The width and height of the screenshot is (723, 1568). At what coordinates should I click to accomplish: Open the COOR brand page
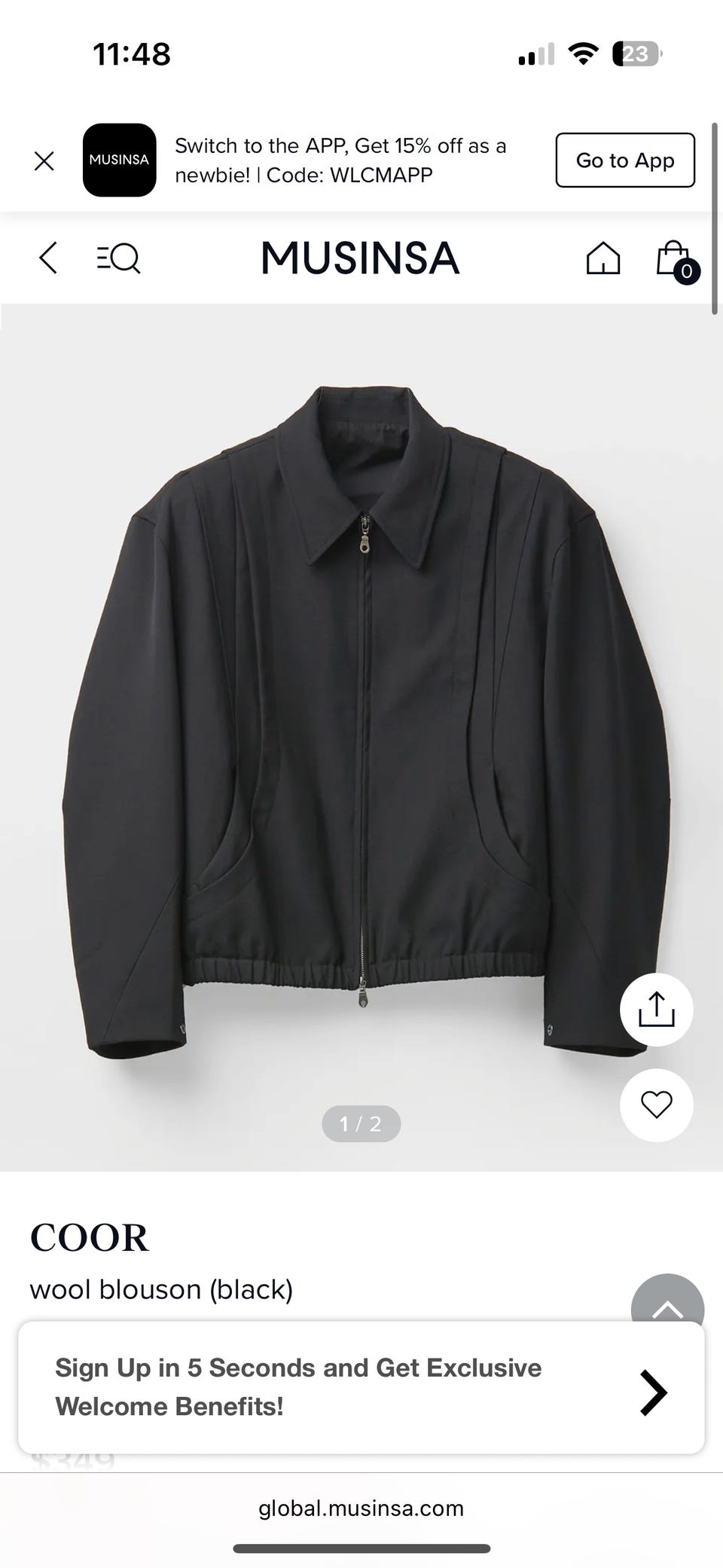pyautogui.click(x=90, y=1238)
